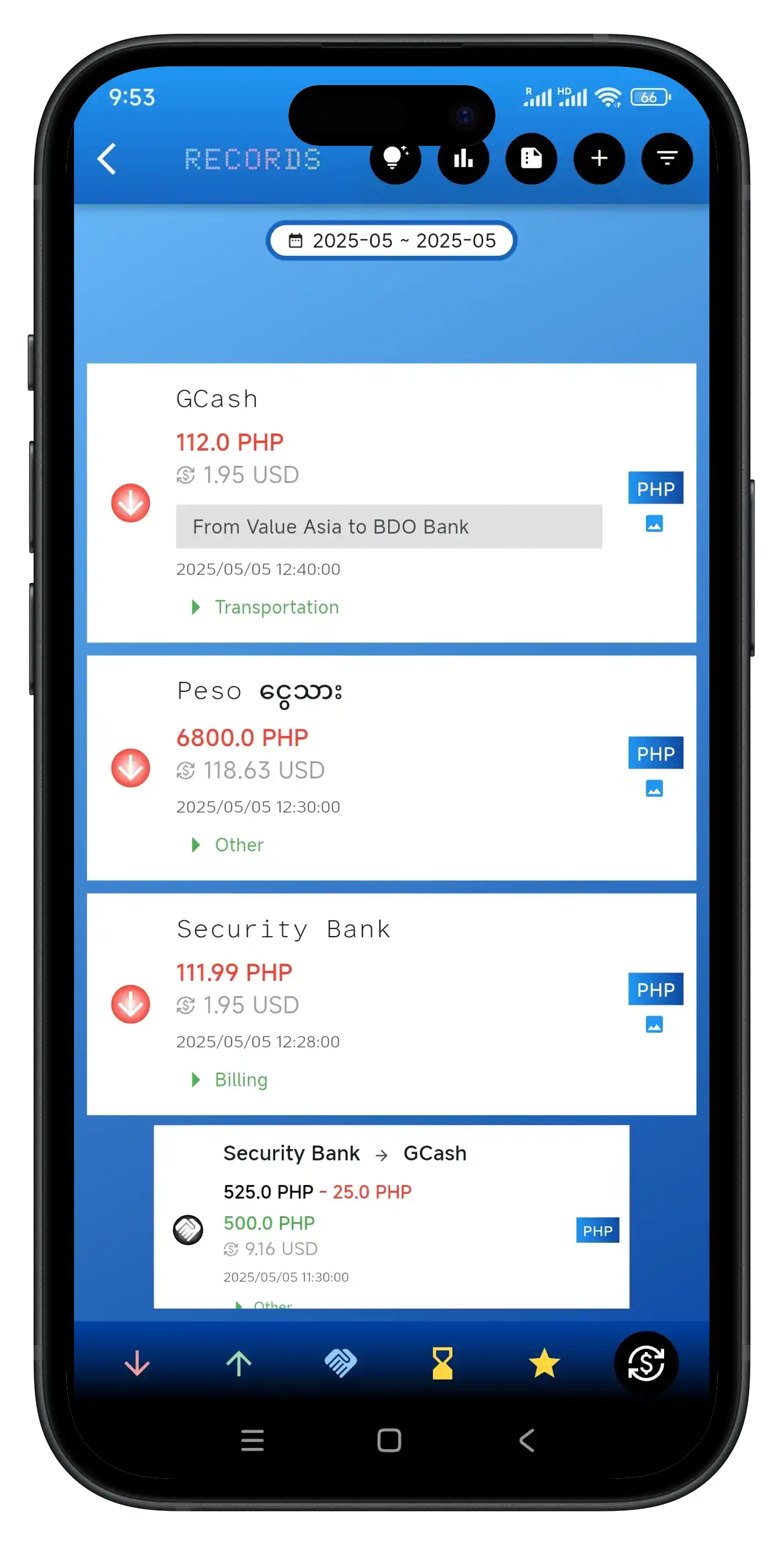Open the file export icon
The image size is (784, 1545).
click(x=531, y=159)
